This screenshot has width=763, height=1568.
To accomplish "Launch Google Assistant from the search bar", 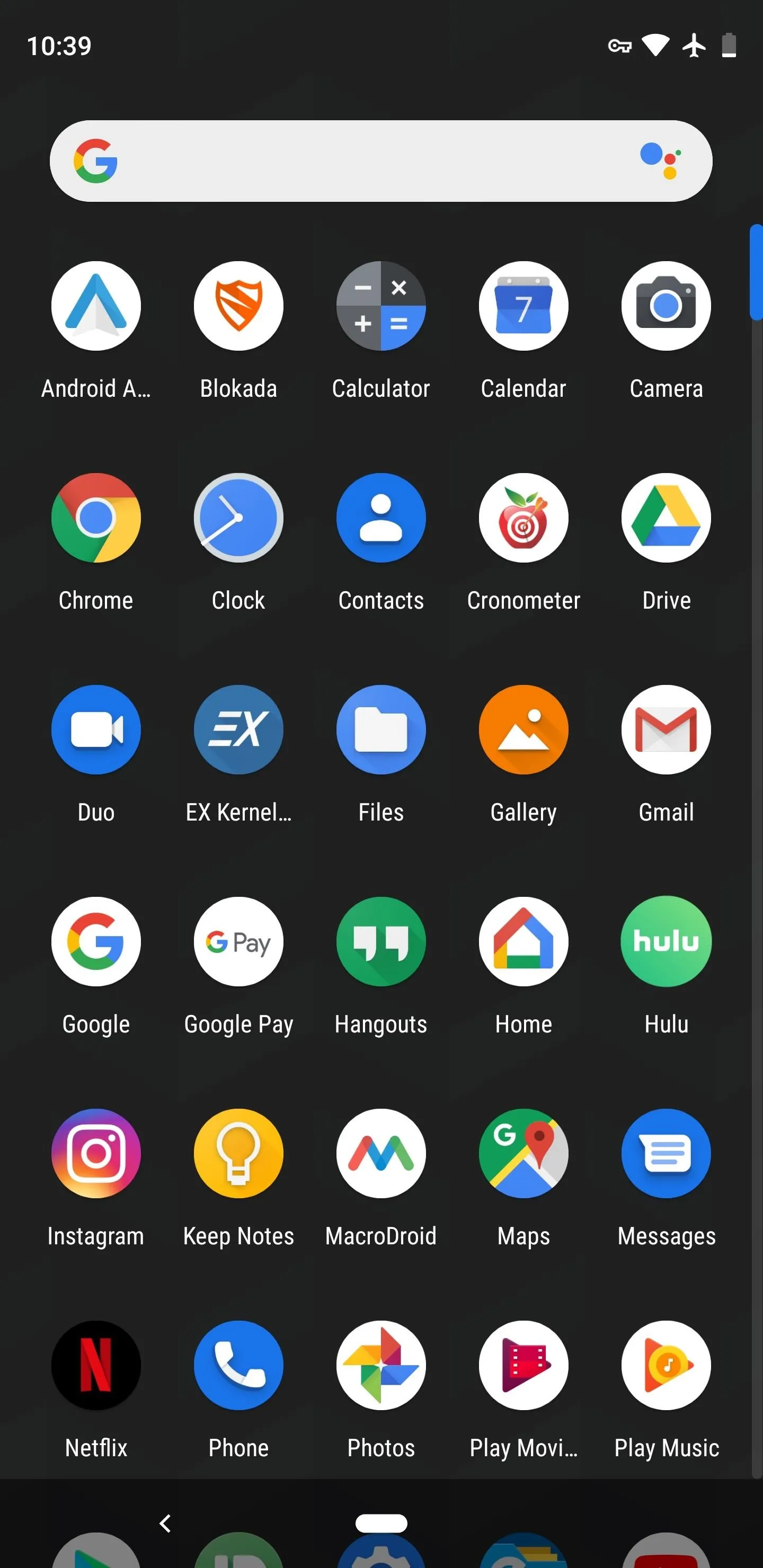I will click(x=661, y=161).
